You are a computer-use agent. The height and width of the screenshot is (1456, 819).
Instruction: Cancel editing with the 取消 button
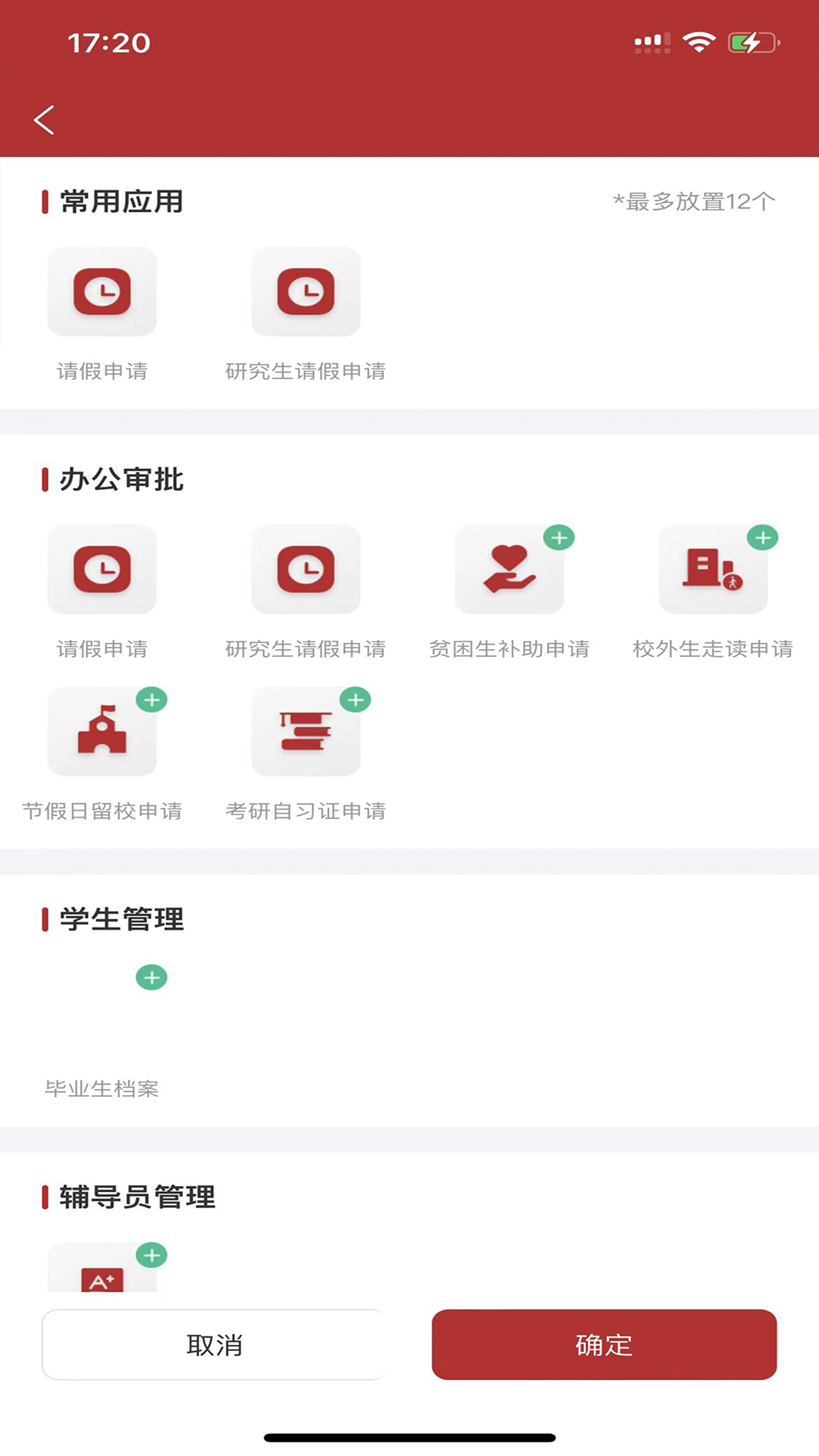pyautogui.click(x=215, y=1345)
